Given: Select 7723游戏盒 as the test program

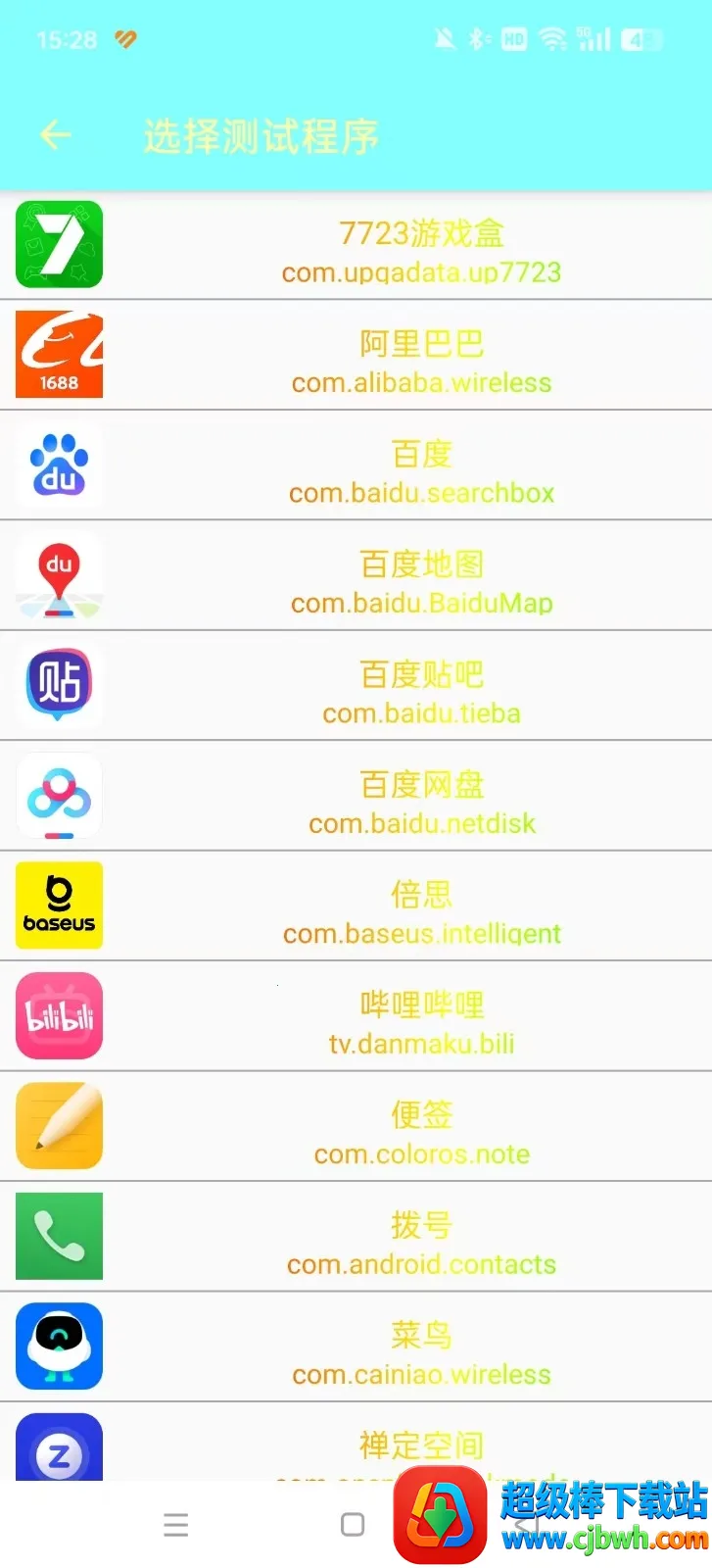Looking at the screenshot, I should click(421, 251).
